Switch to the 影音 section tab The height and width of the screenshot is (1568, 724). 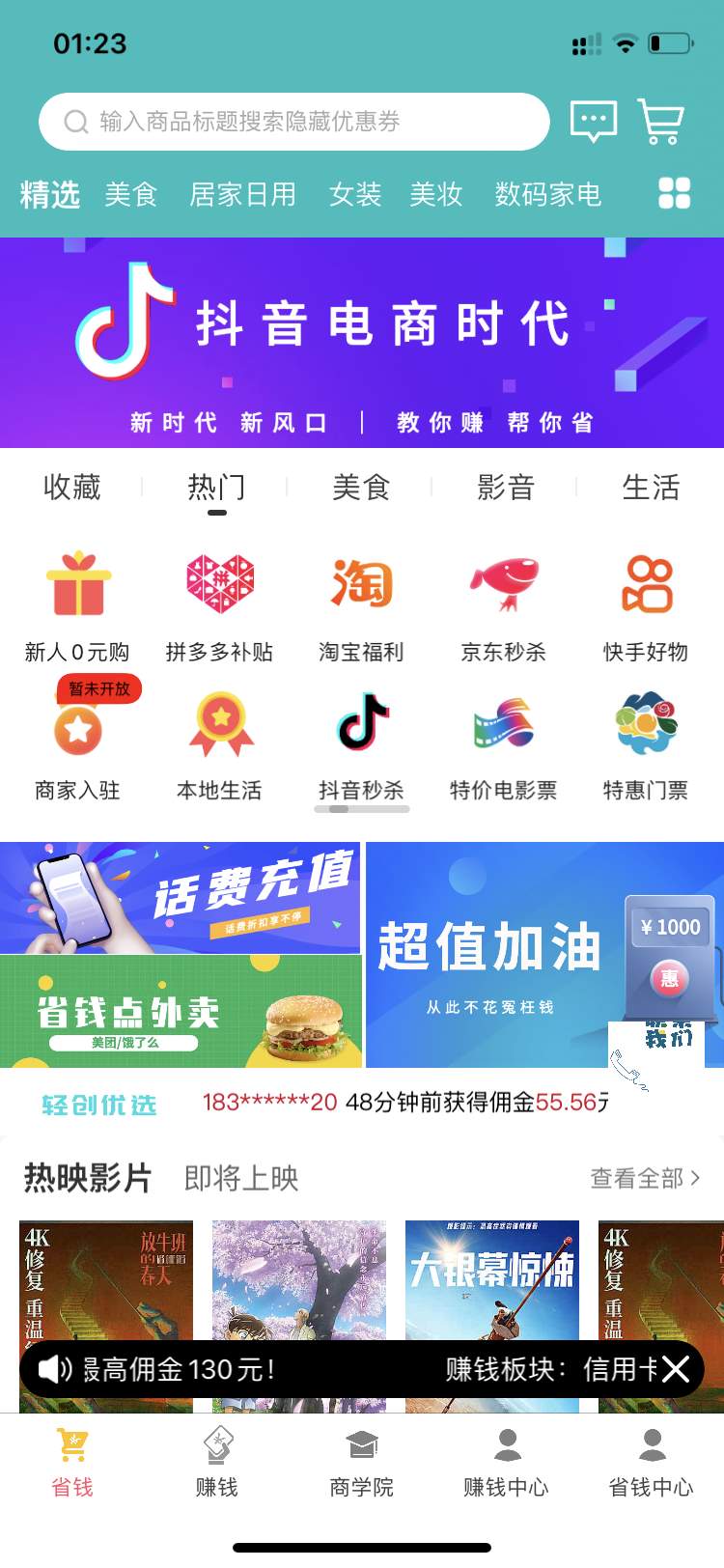pyautogui.click(x=505, y=488)
